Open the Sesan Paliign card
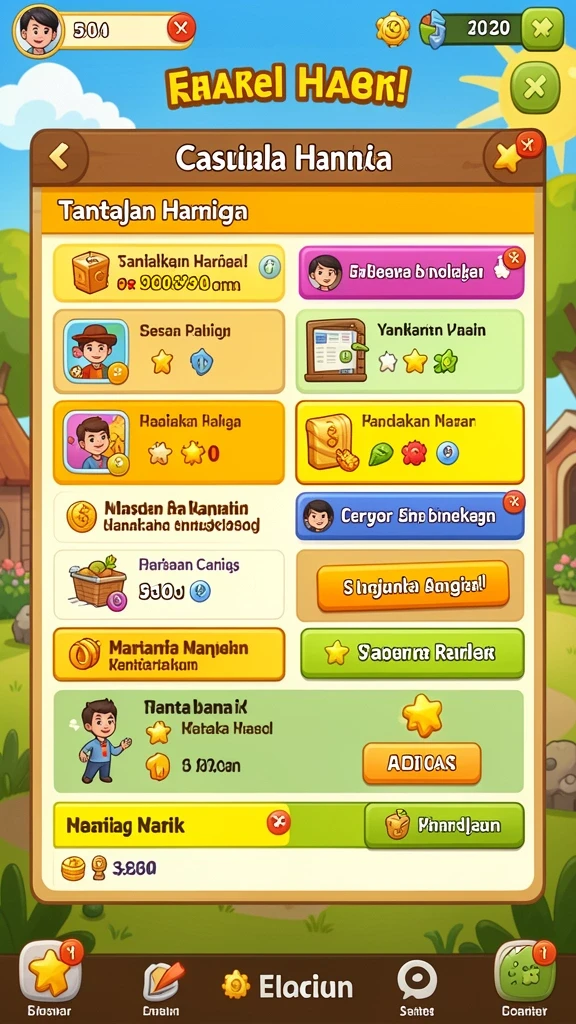The width and height of the screenshot is (576, 1024). [x=168, y=351]
